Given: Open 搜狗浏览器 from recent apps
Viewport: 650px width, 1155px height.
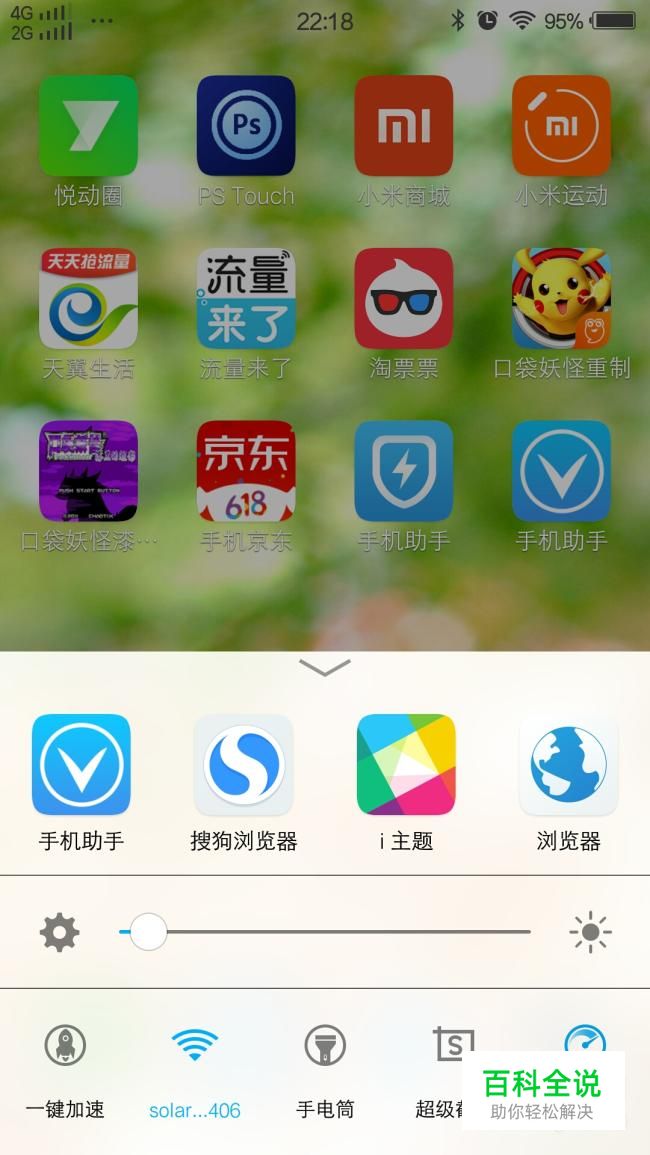Looking at the screenshot, I should coord(244,765).
